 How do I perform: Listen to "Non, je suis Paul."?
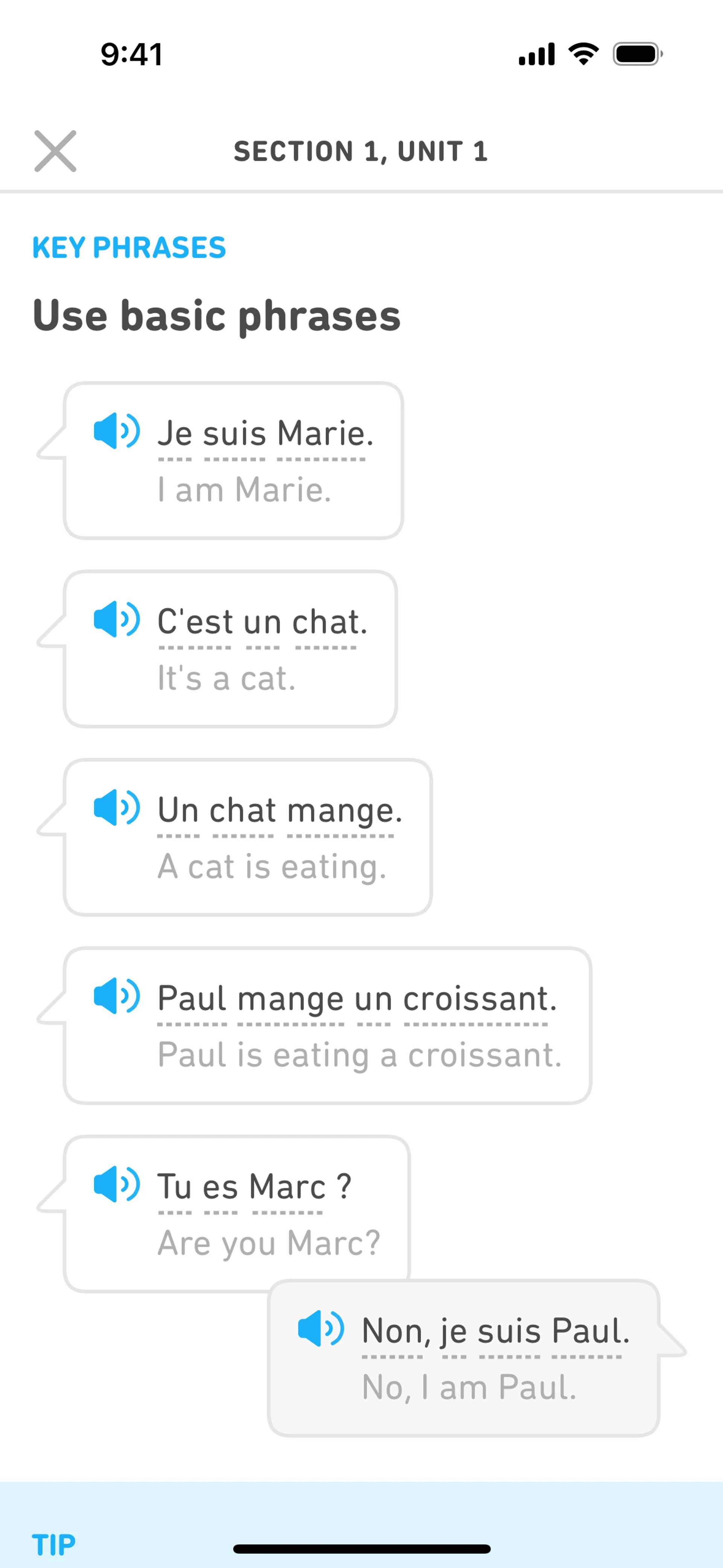[x=321, y=1328]
